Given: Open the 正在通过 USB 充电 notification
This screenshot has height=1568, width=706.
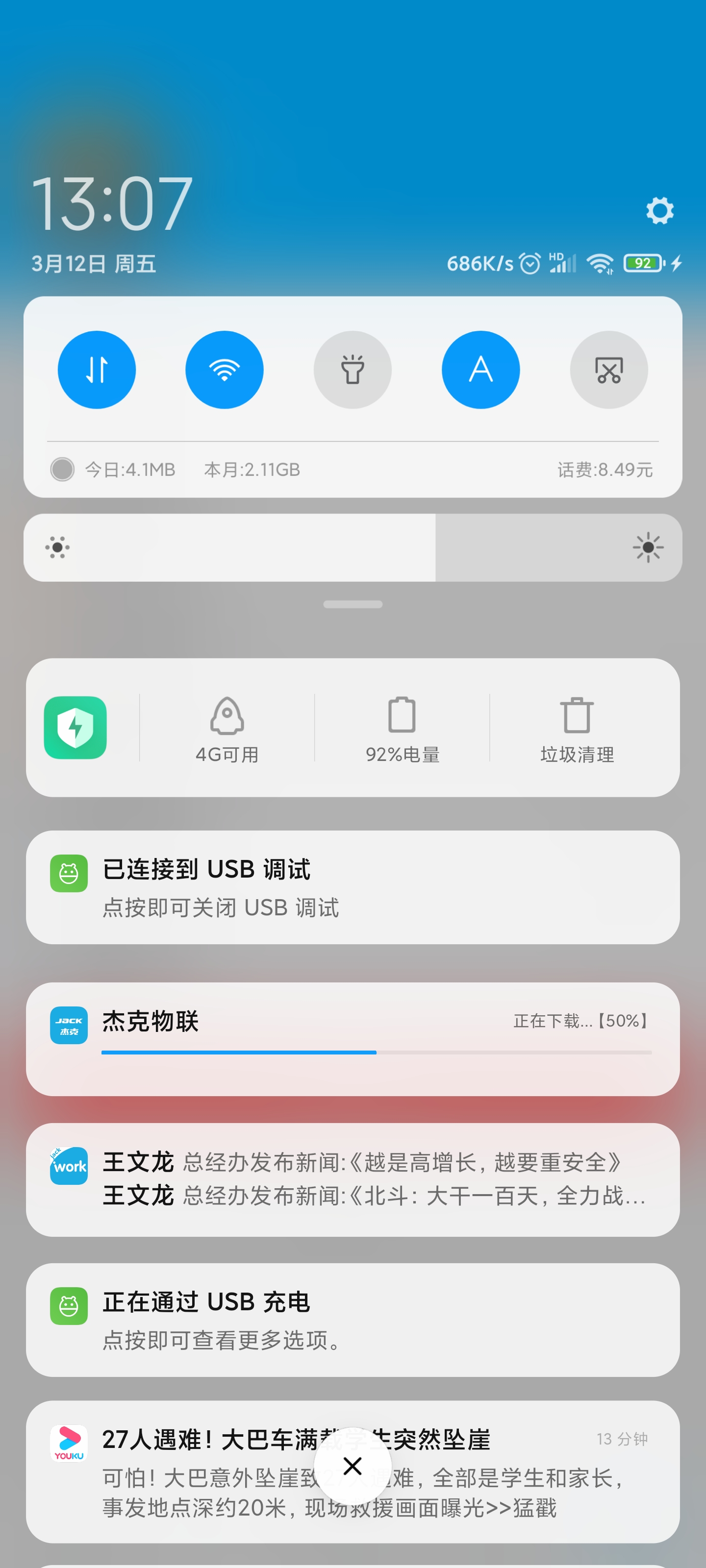Looking at the screenshot, I should (352, 1319).
